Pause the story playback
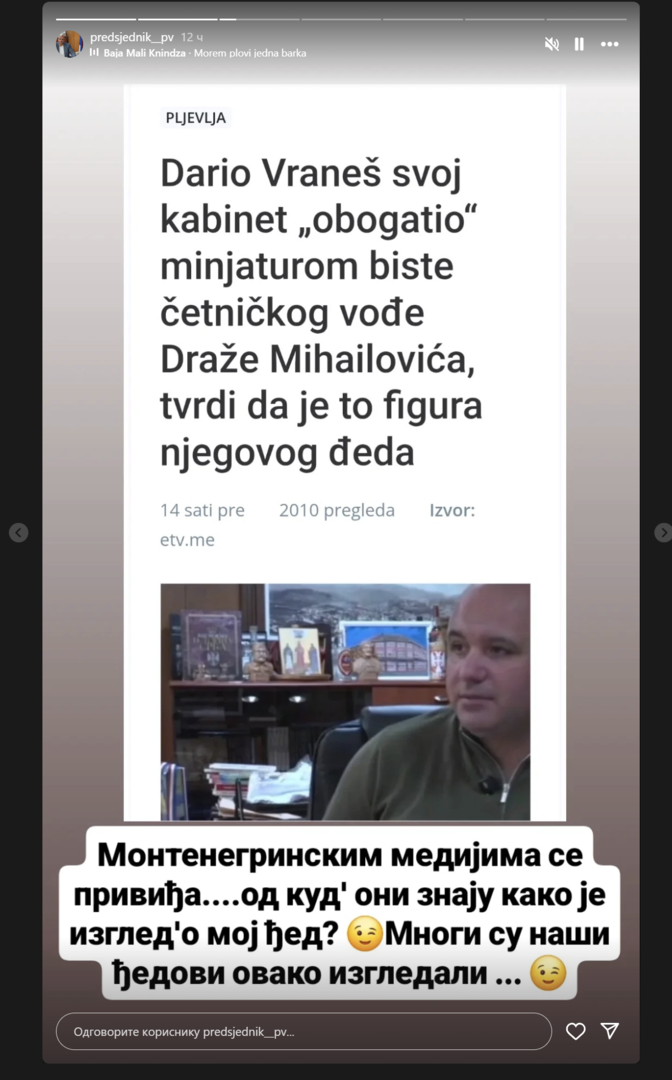Image resolution: width=672 pixels, height=1080 pixels. 579,44
